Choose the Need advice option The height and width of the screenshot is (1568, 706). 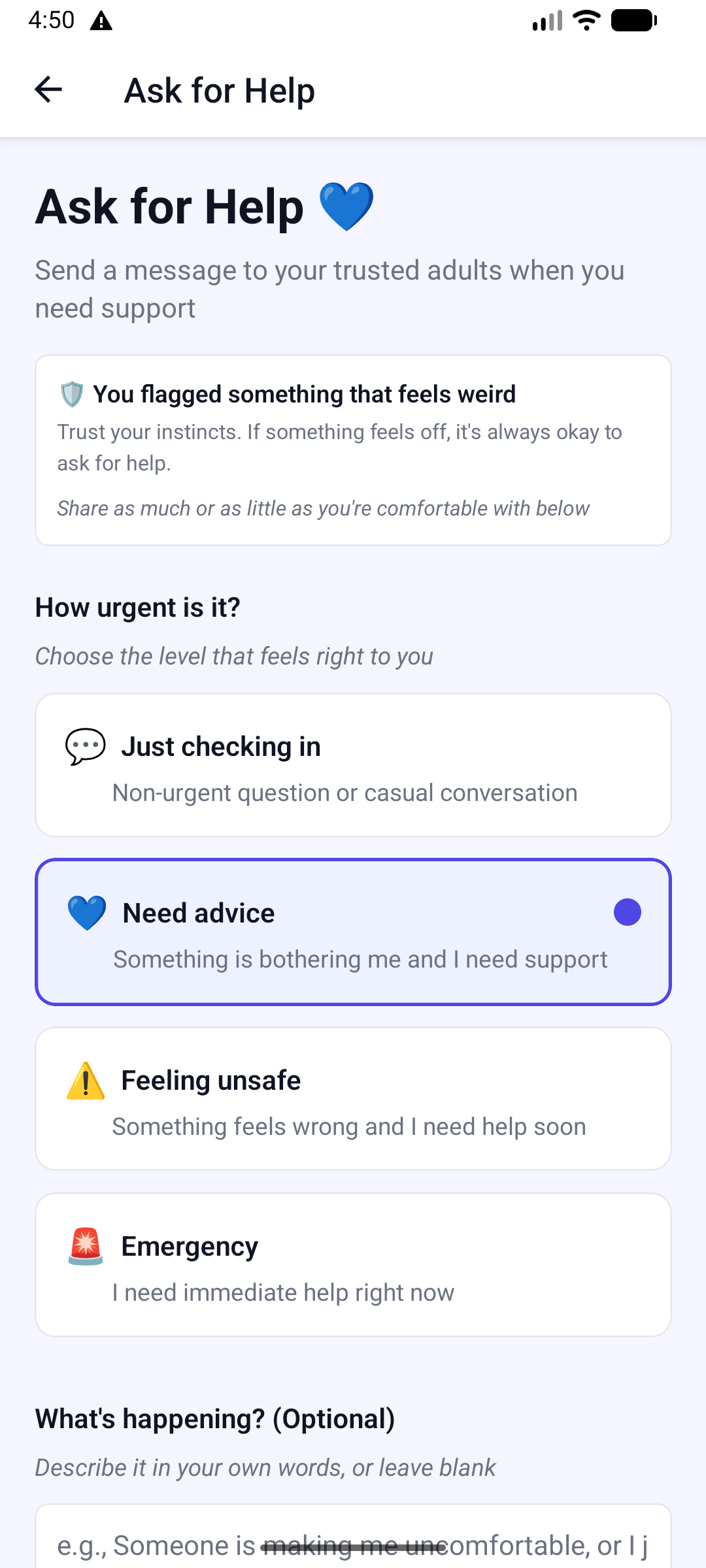353,932
